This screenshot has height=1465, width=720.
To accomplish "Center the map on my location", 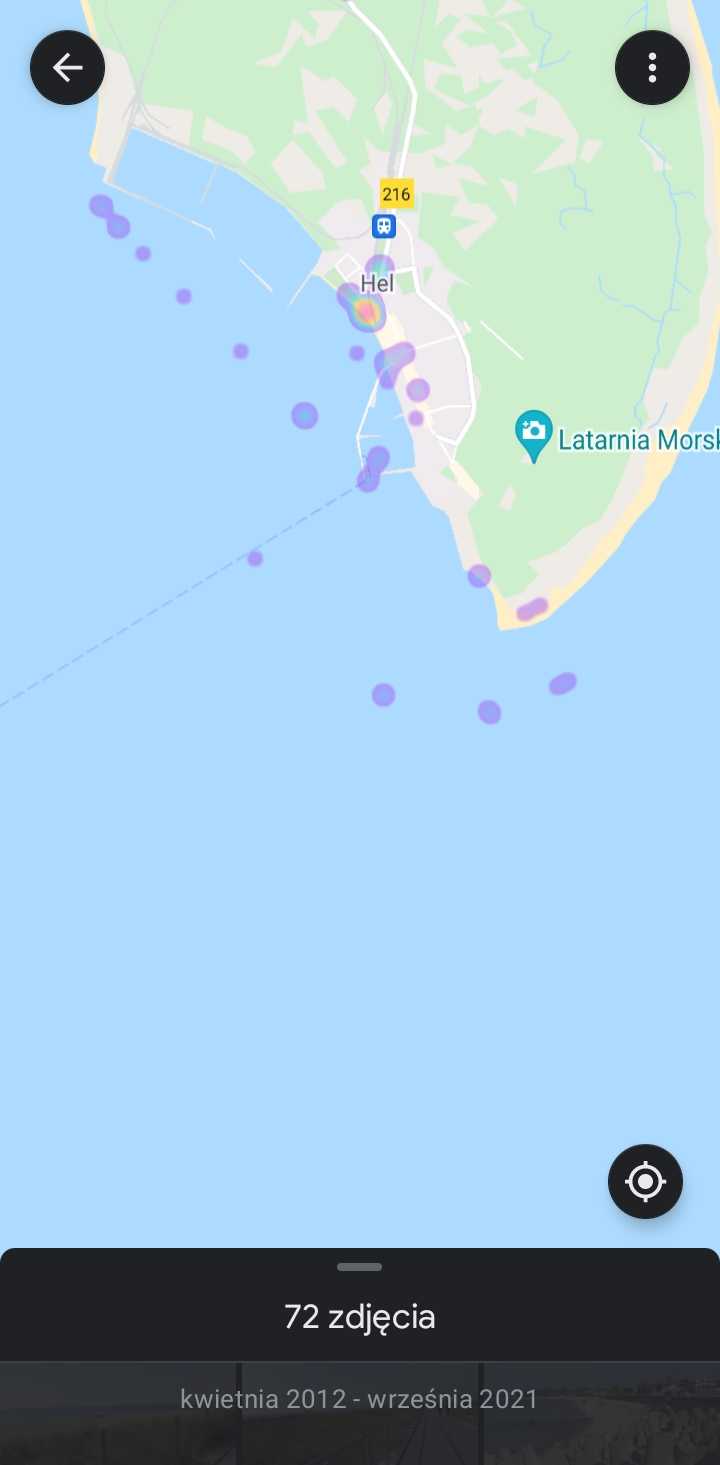I will (x=645, y=1181).
